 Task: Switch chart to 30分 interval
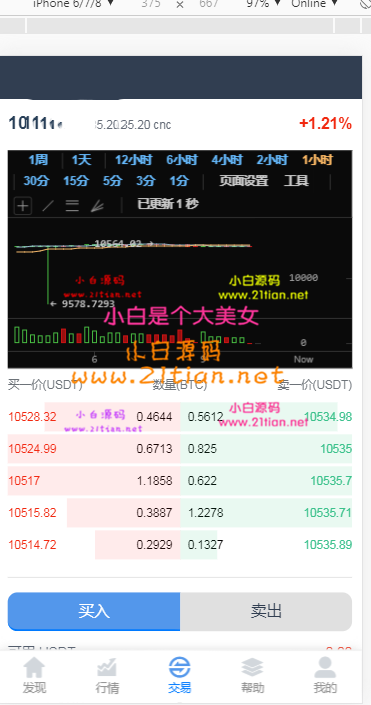36,181
